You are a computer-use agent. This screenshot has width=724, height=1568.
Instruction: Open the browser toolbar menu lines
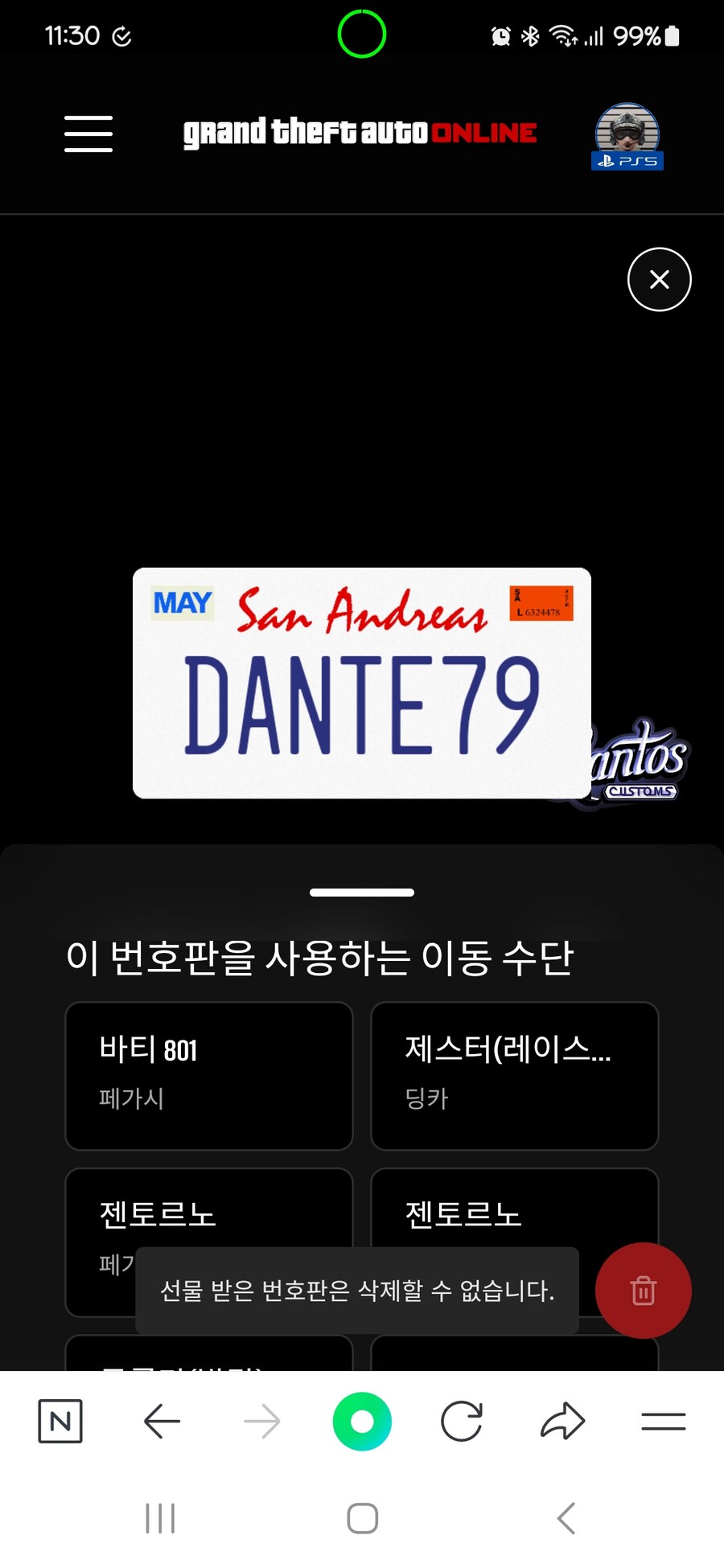click(663, 1421)
